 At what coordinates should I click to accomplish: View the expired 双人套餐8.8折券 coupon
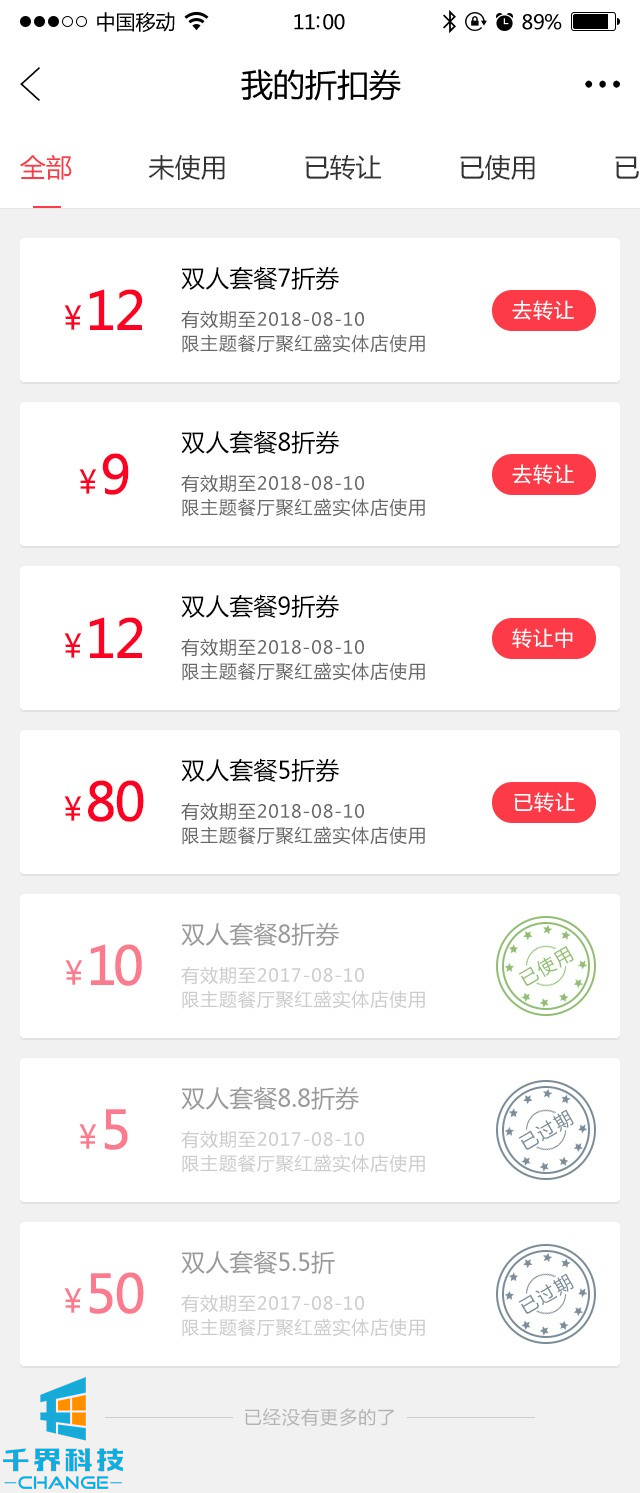[300, 1130]
